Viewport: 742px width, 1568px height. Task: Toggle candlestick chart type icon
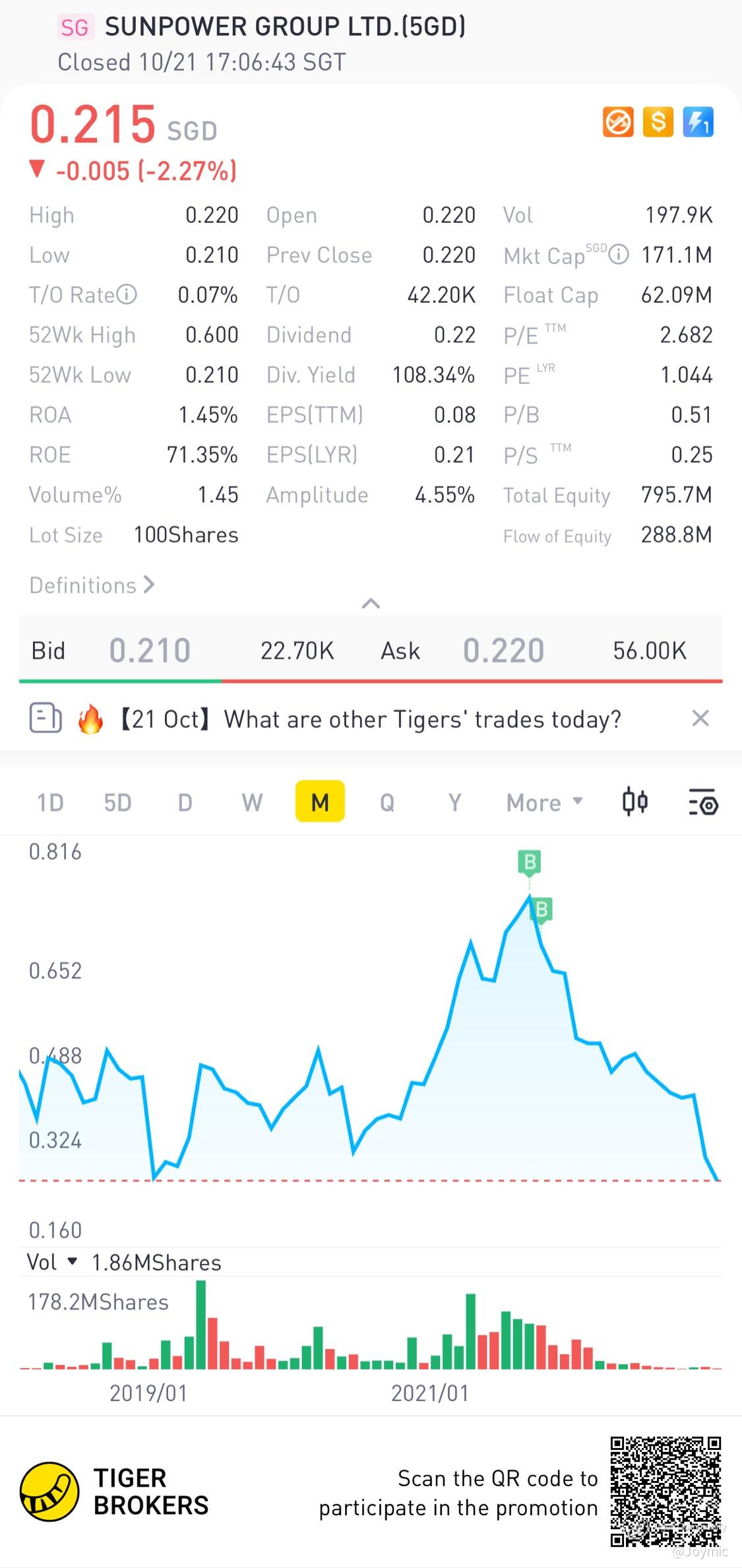point(634,802)
